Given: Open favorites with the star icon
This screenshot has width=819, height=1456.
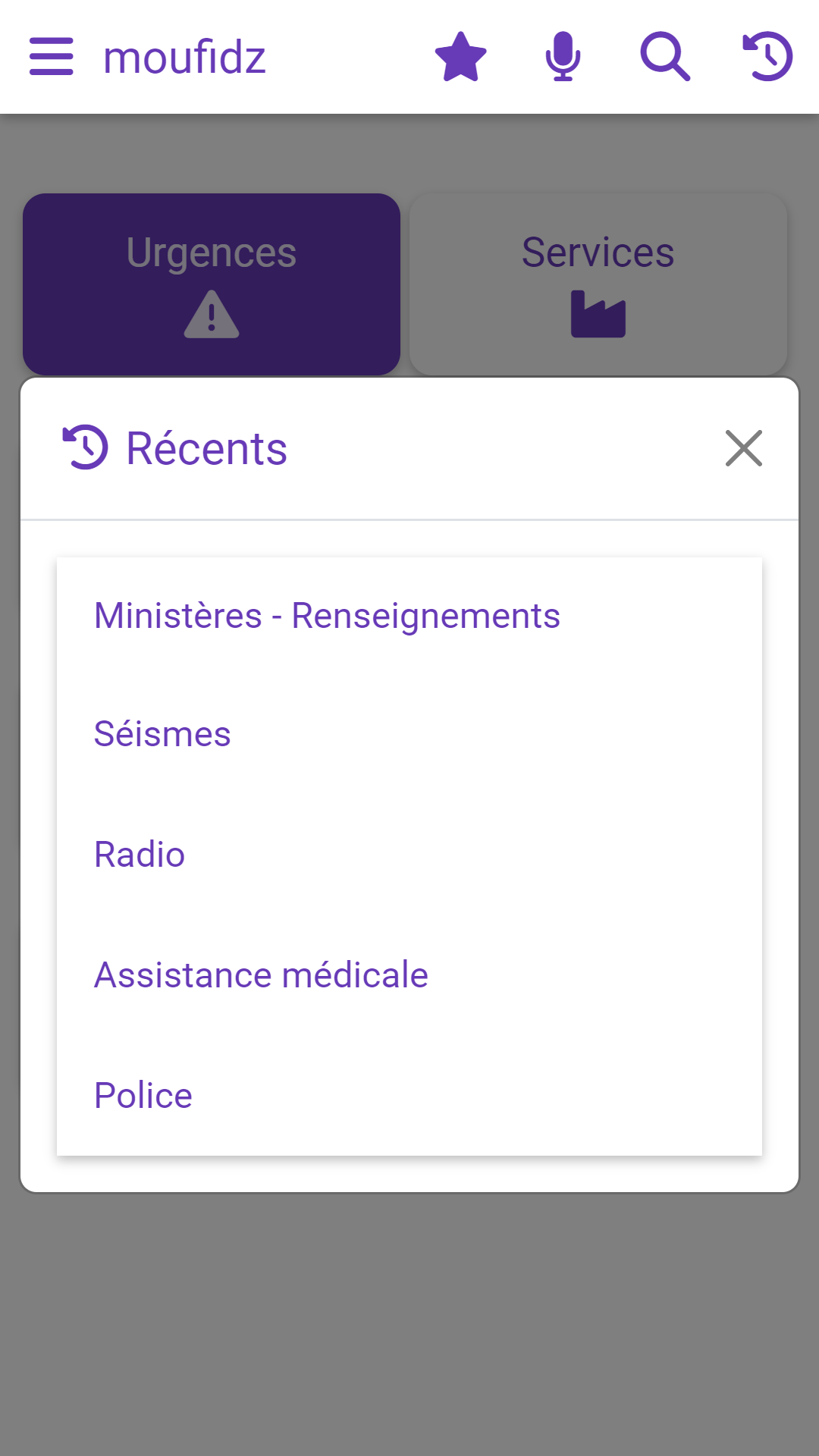Looking at the screenshot, I should click(460, 57).
